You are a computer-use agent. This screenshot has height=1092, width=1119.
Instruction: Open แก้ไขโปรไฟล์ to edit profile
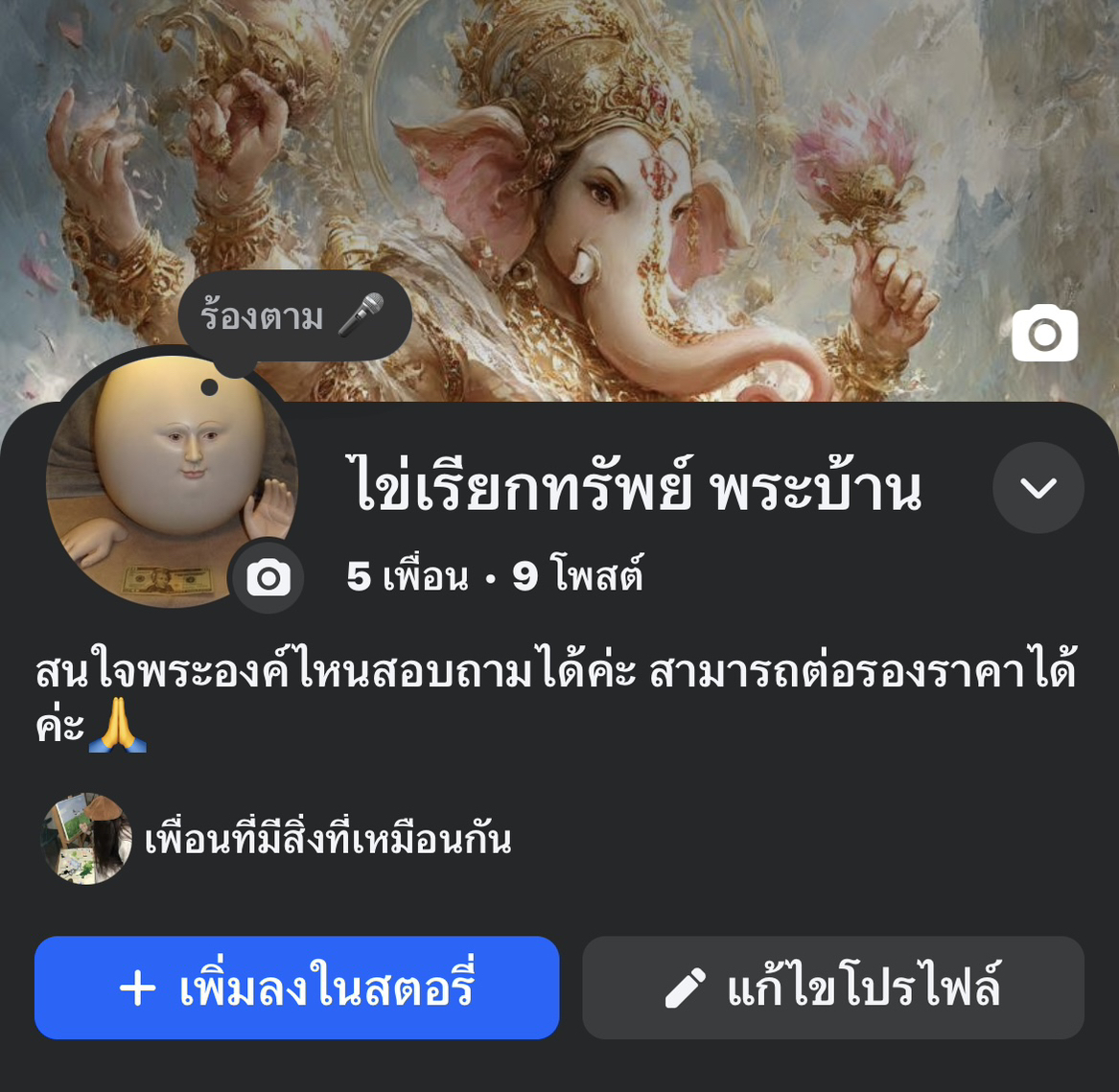[832, 987]
